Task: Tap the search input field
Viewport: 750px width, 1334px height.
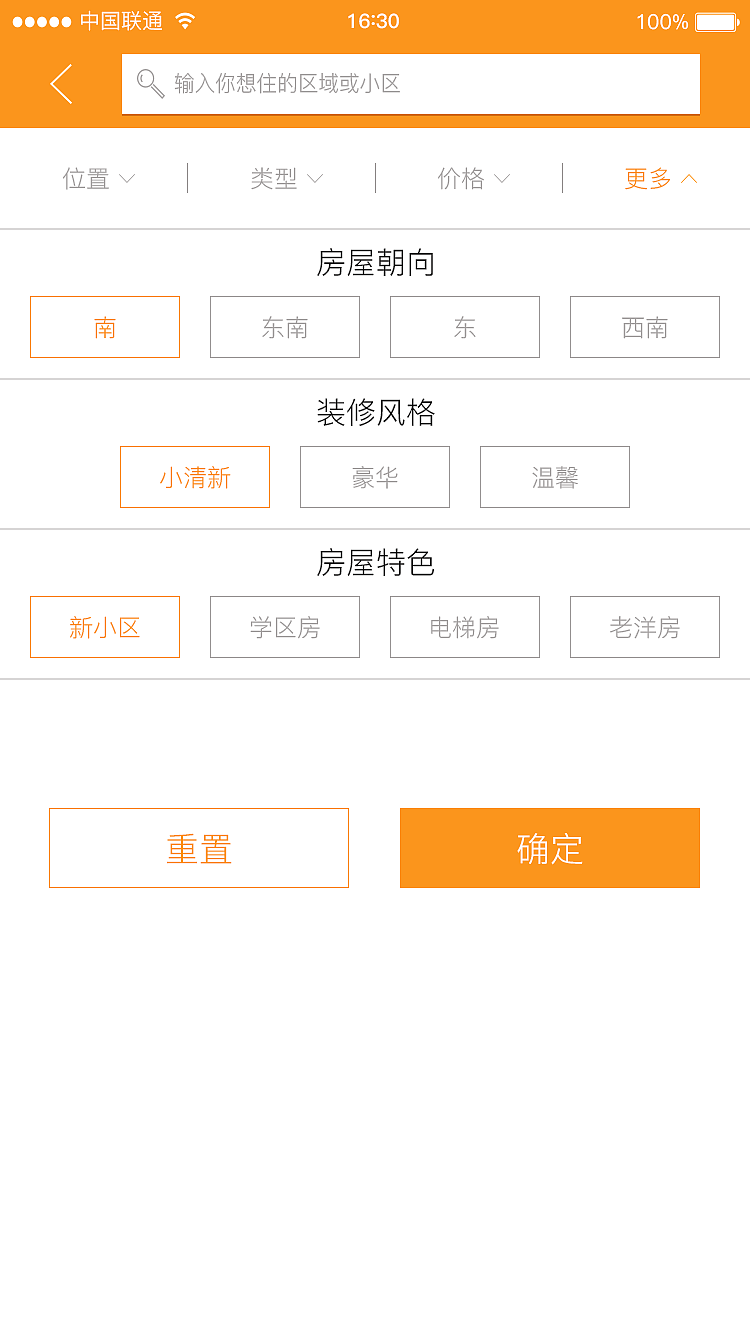Action: coord(410,84)
